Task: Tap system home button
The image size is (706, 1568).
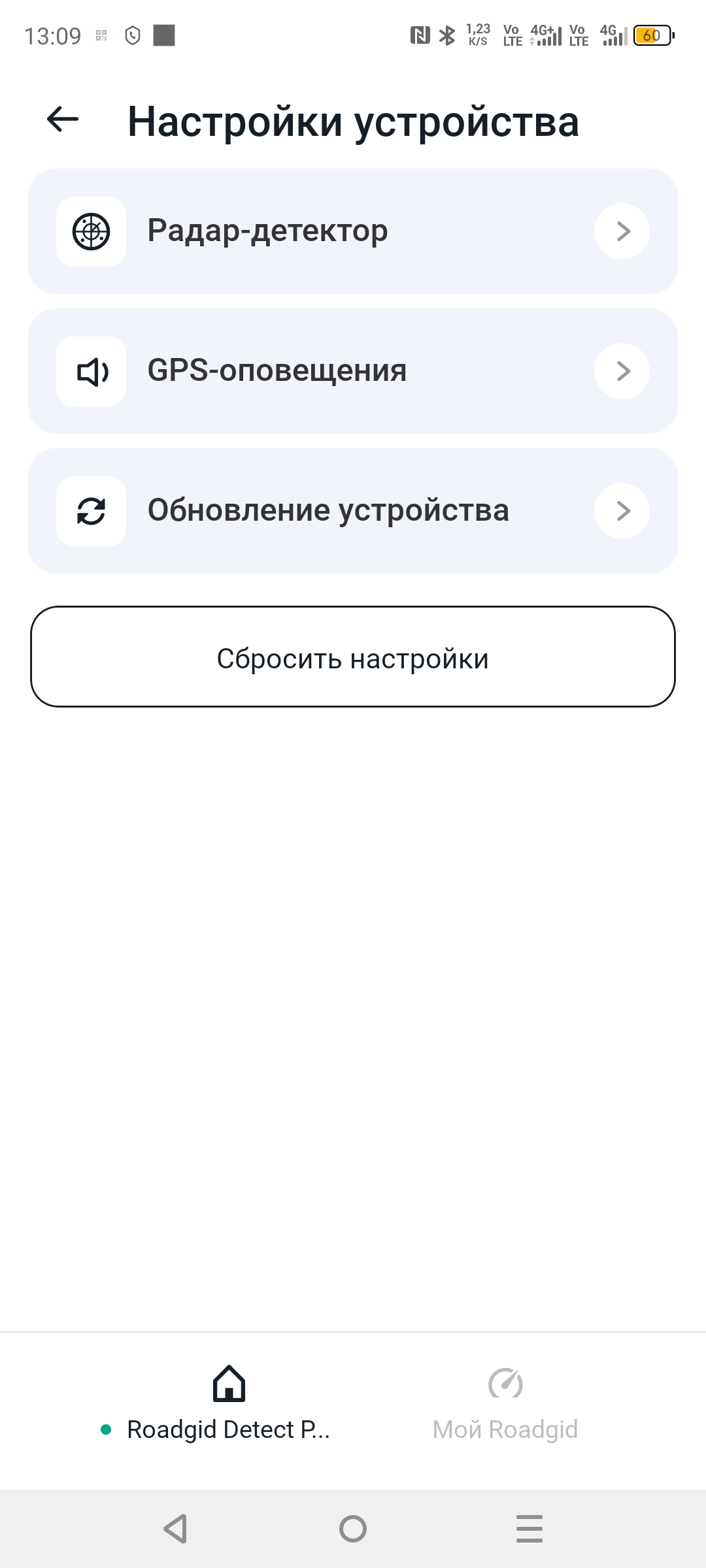Action: click(x=353, y=1529)
